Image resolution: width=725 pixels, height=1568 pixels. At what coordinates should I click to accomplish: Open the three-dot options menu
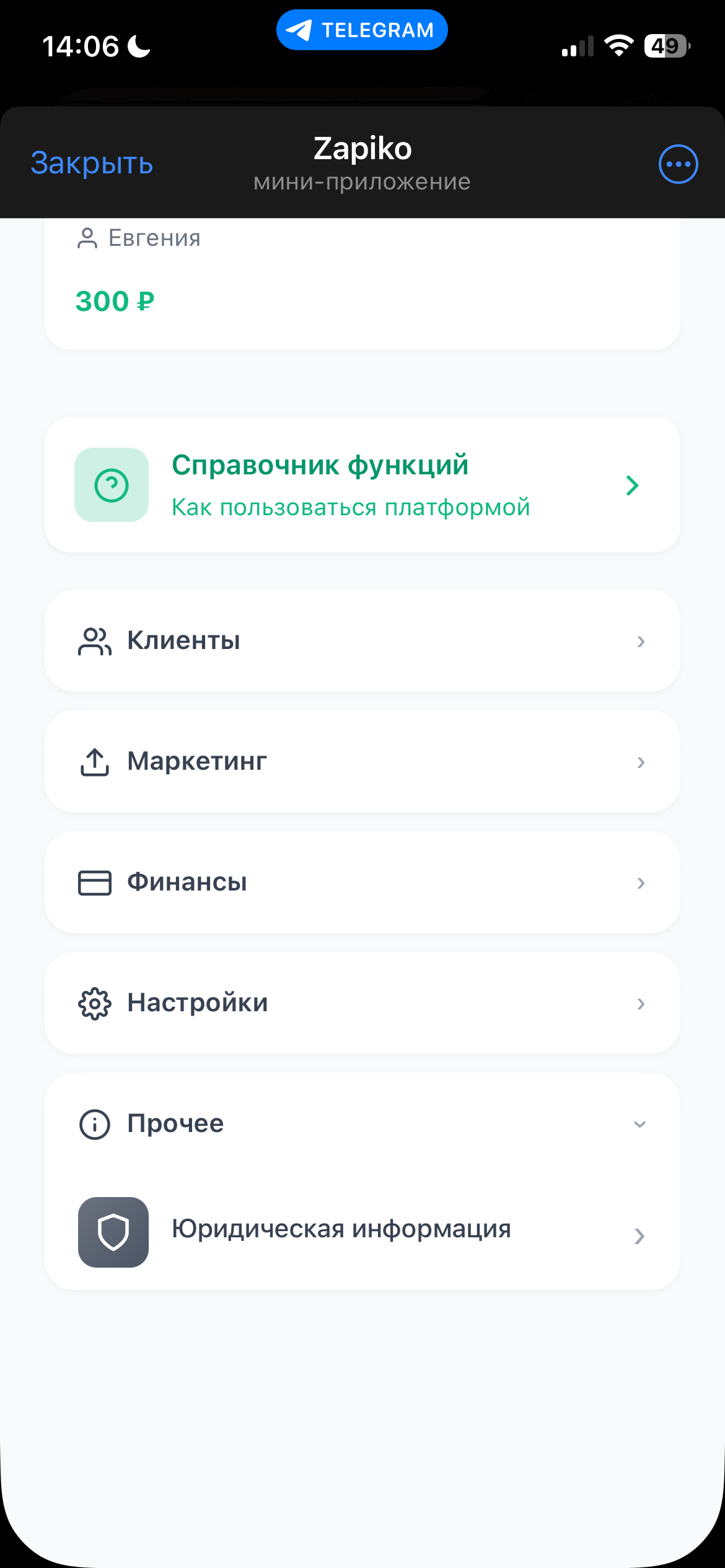point(678,164)
